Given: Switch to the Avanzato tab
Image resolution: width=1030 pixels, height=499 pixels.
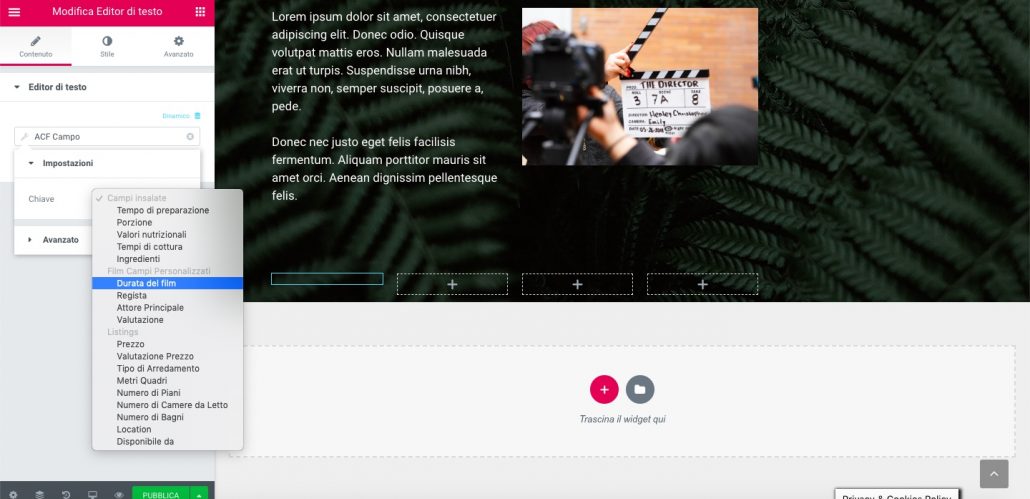Looking at the screenshot, I should (x=178, y=46).
